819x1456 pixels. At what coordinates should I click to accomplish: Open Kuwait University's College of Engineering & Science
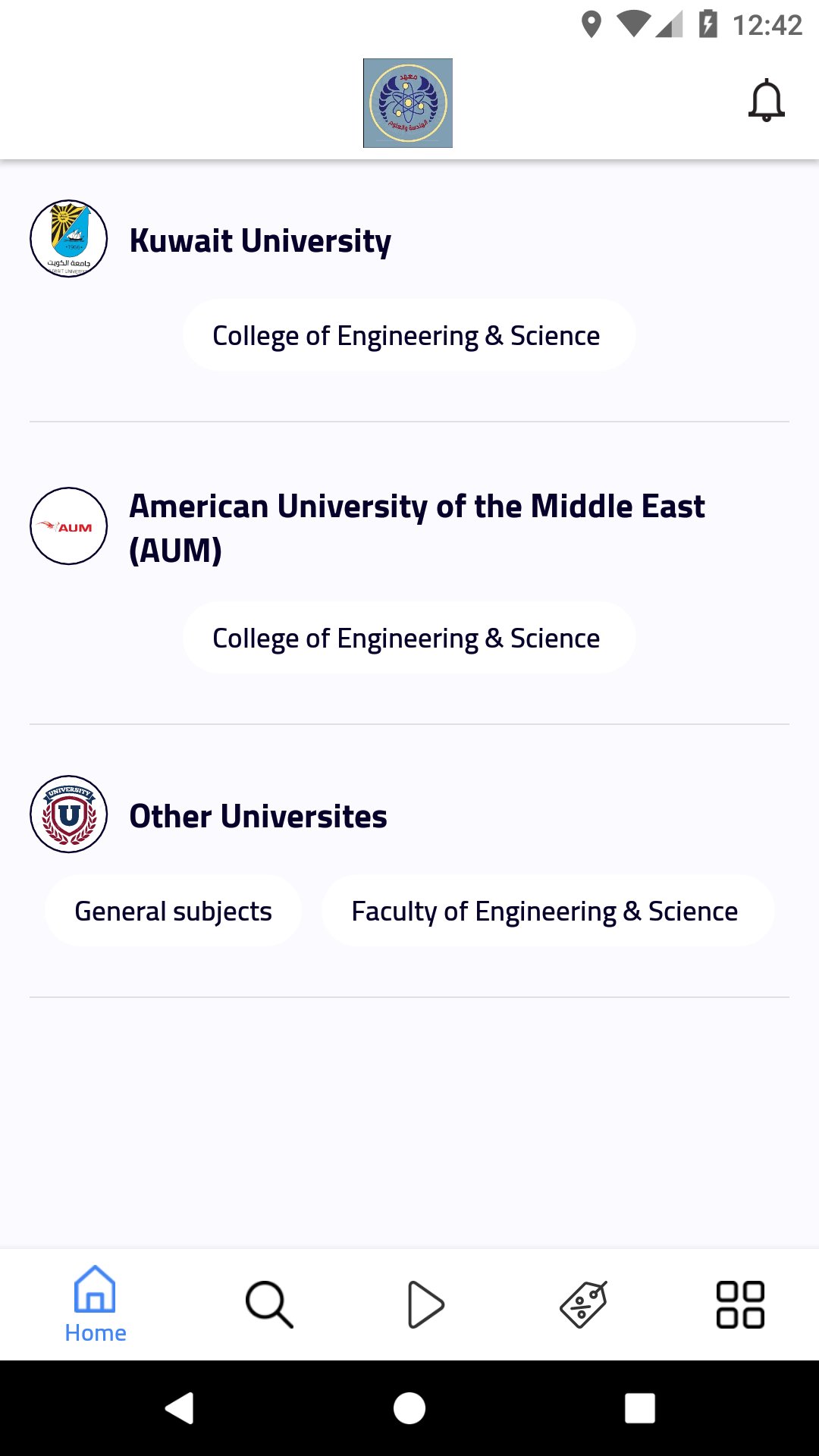[408, 335]
